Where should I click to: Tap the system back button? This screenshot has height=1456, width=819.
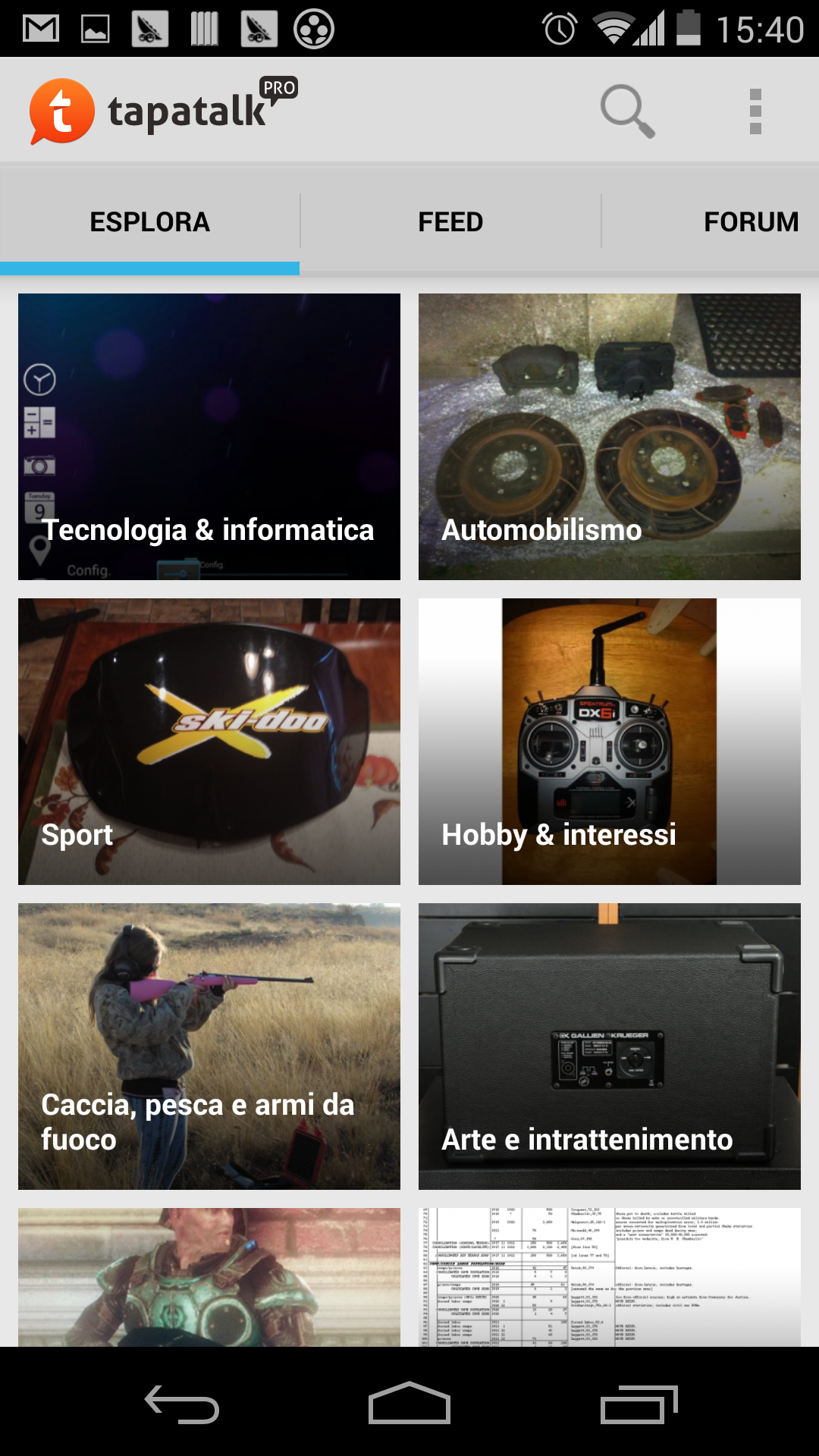point(182,1404)
